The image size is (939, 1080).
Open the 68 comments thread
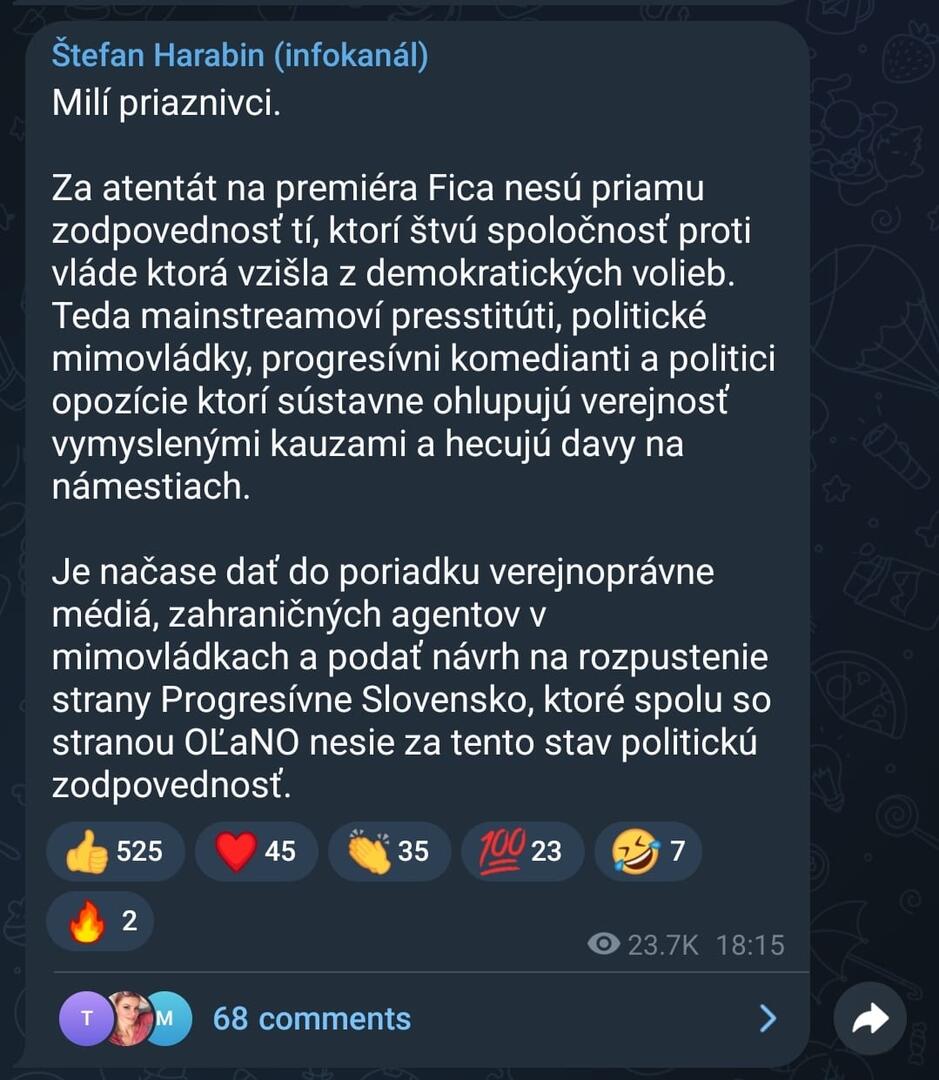click(x=312, y=1018)
